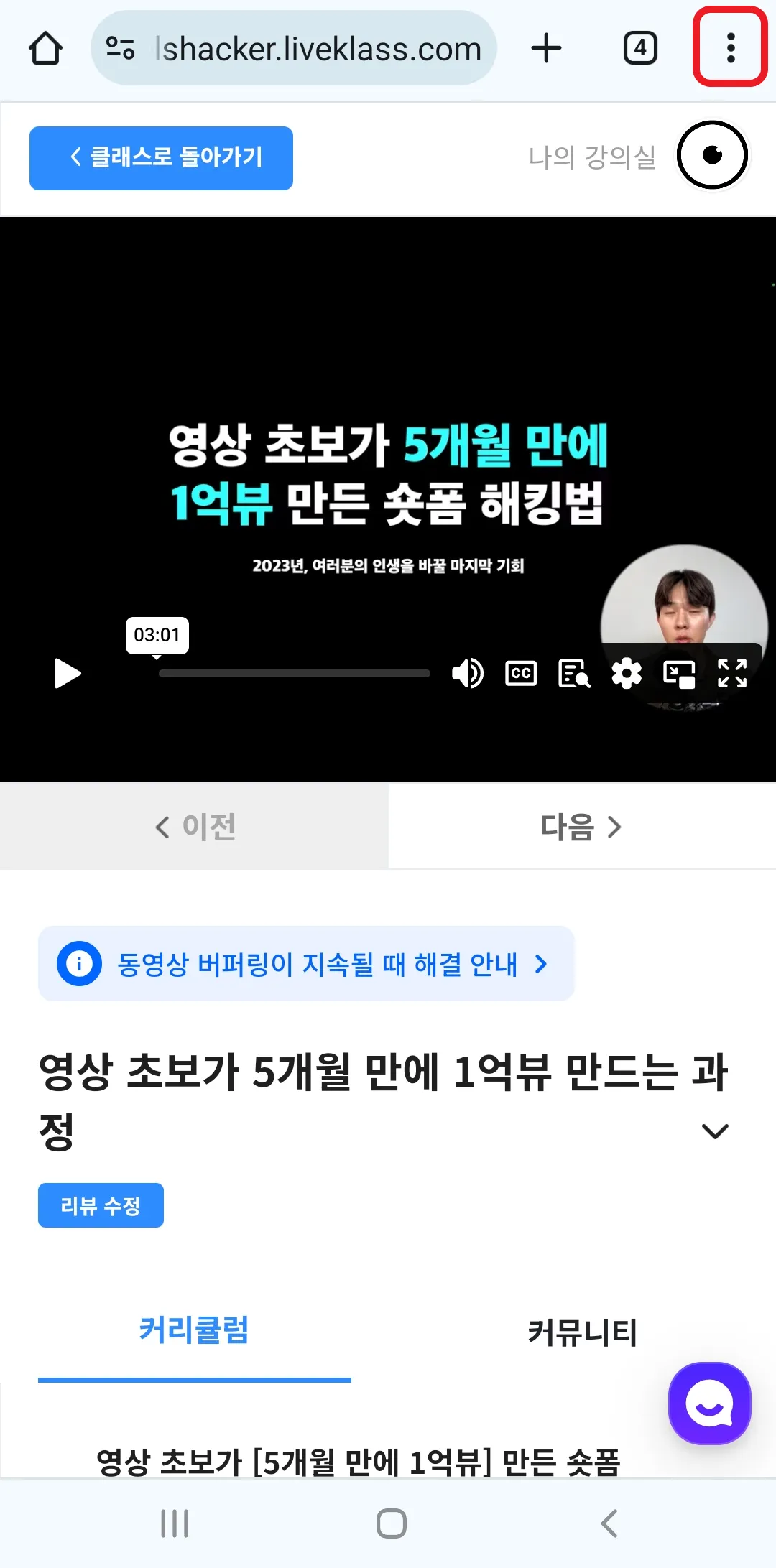Image resolution: width=776 pixels, height=1568 pixels.
Task: Play the lecture video
Action: point(68,673)
